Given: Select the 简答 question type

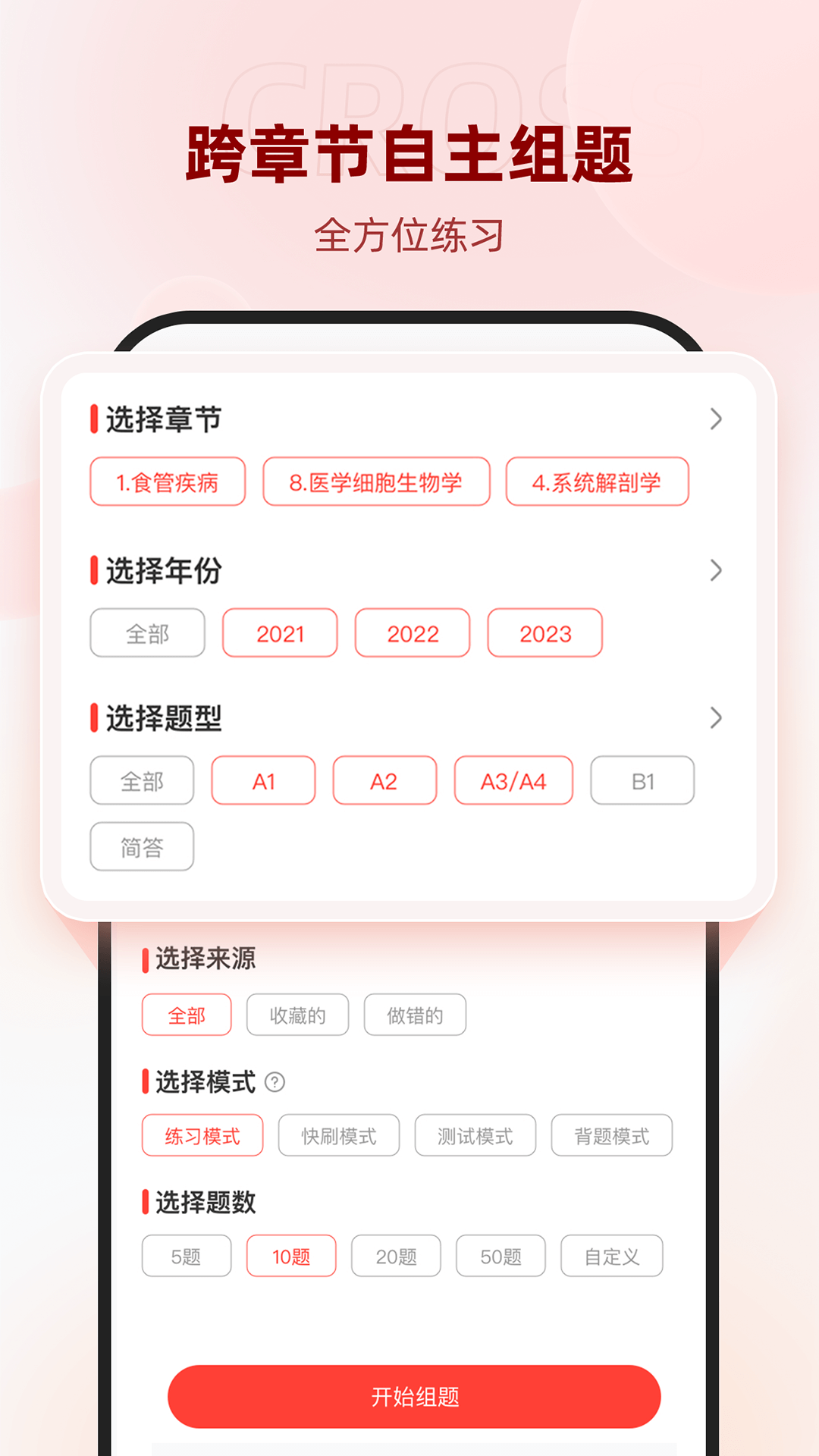Looking at the screenshot, I should (x=142, y=846).
